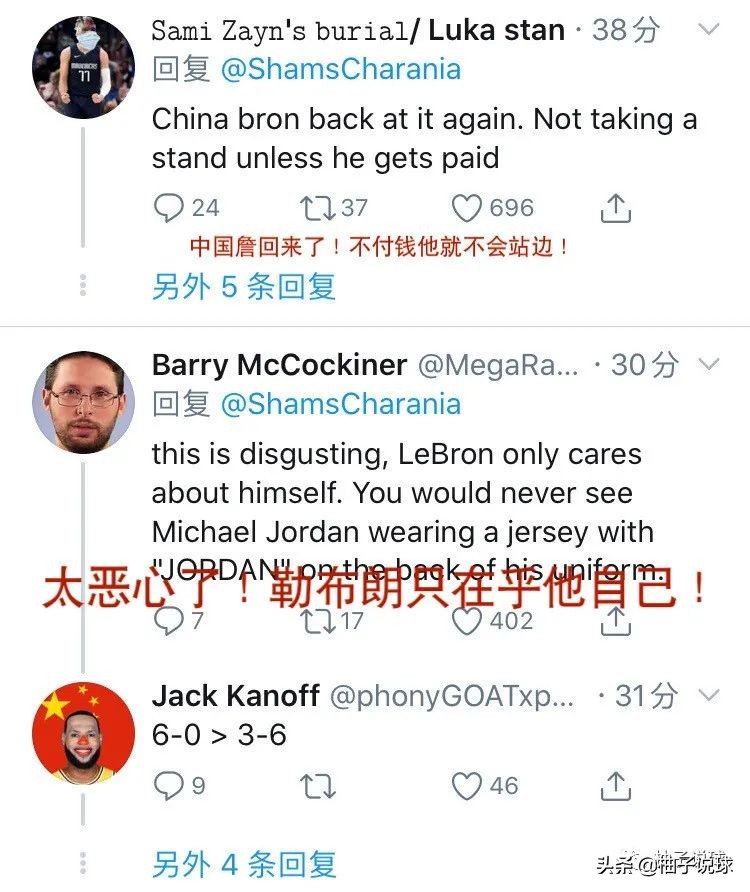750x892 pixels.
Task: Like the Luka stan reply
Action: click(467, 208)
